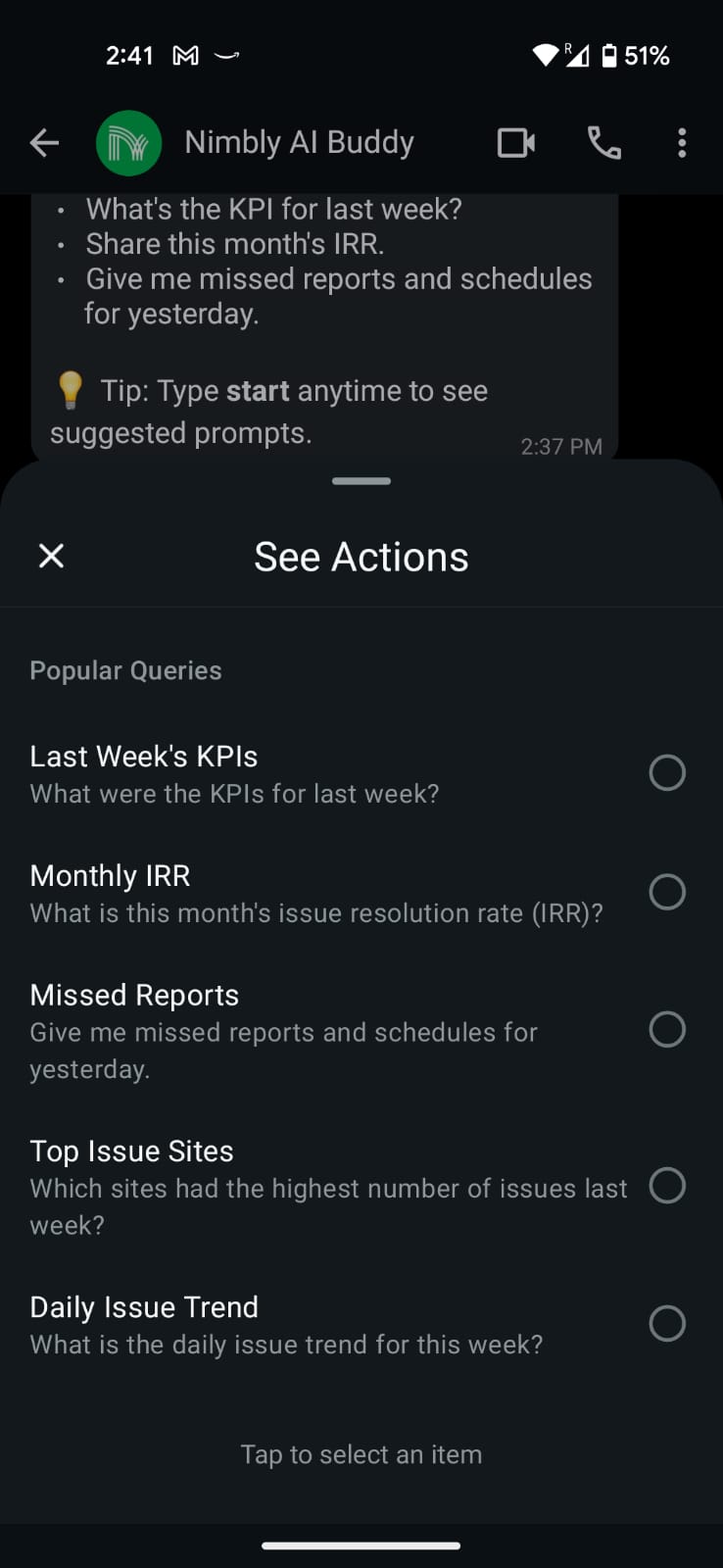Start a video call with Nimbly AI Buddy
The width and height of the screenshot is (723, 1568).
(x=515, y=142)
